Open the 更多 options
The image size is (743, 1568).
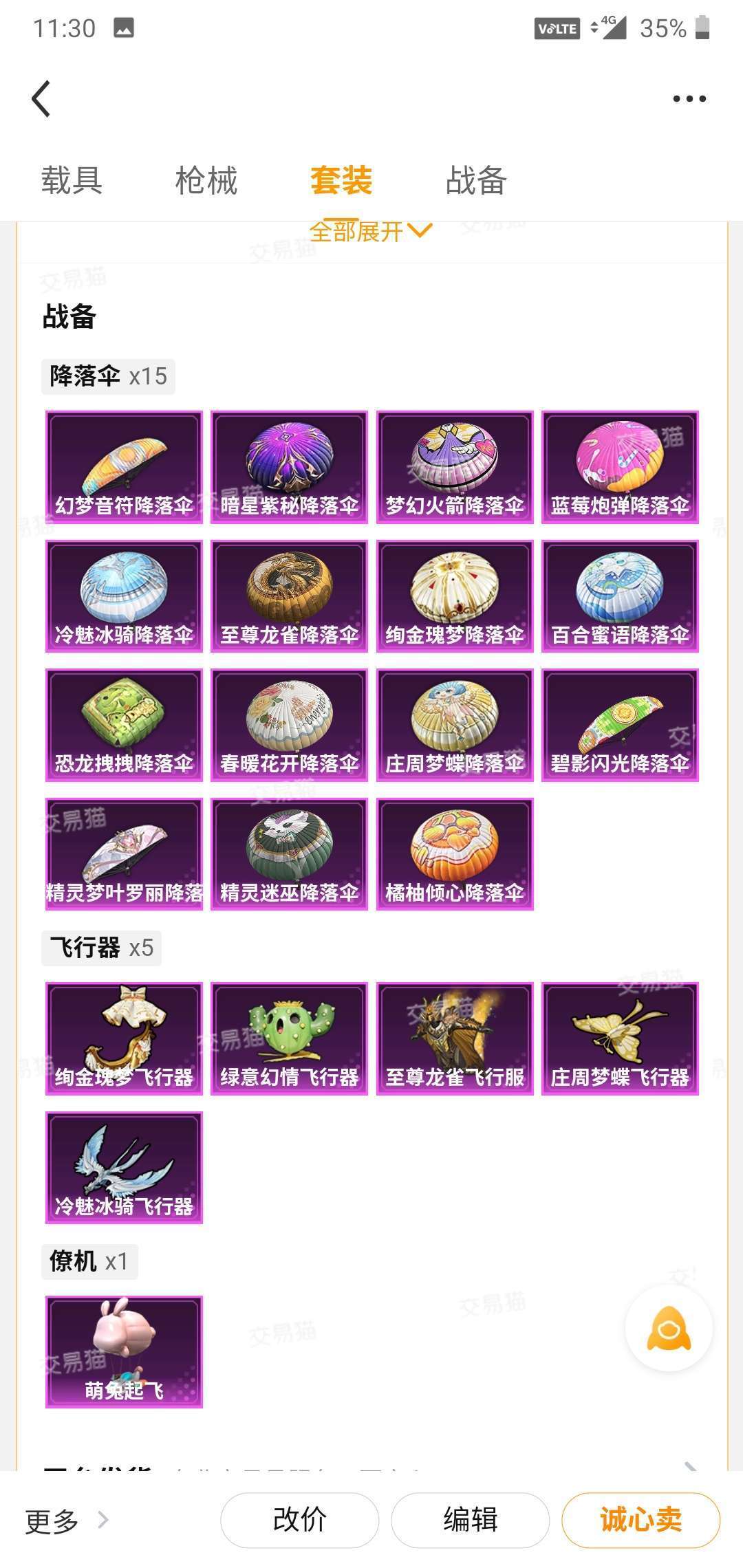tap(66, 1521)
